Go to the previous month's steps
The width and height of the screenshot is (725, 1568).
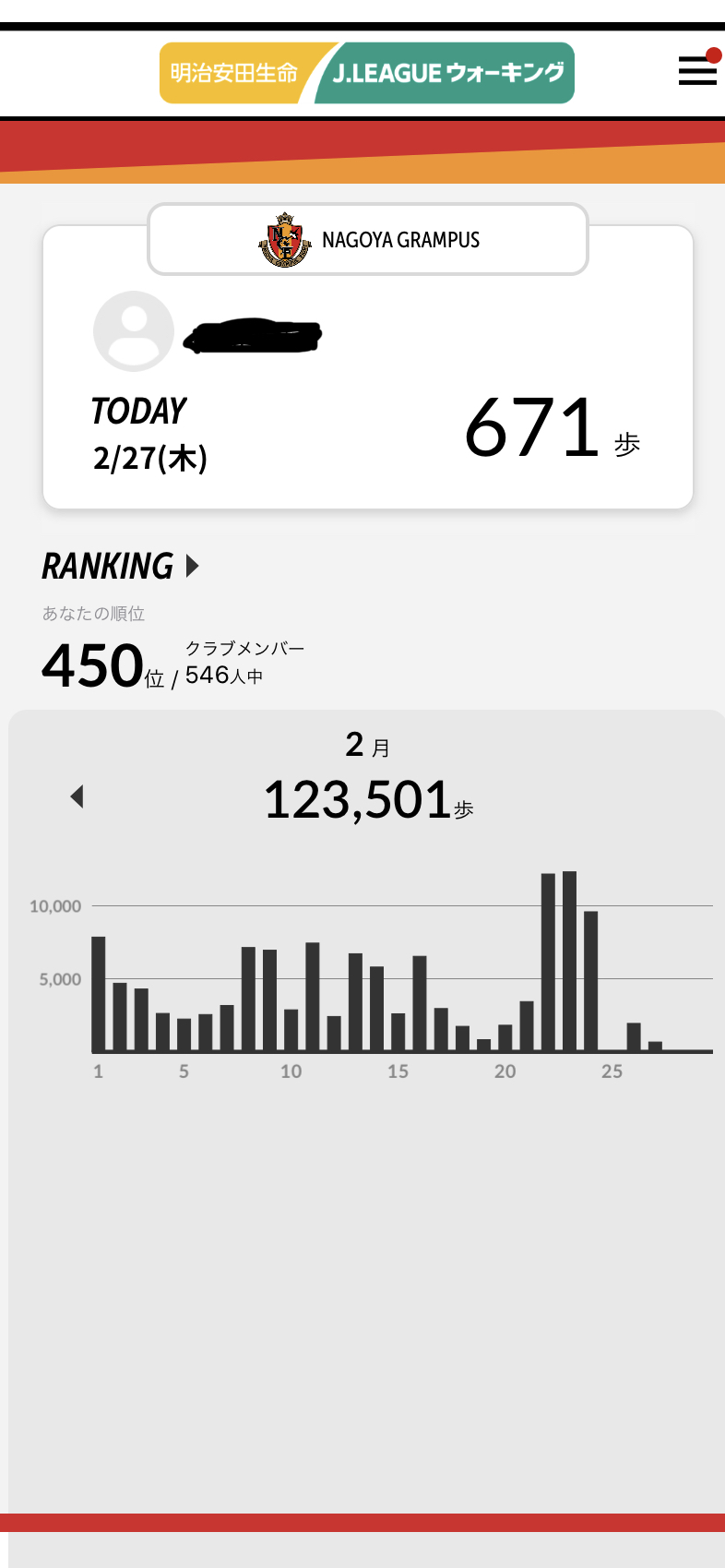(x=77, y=796)
